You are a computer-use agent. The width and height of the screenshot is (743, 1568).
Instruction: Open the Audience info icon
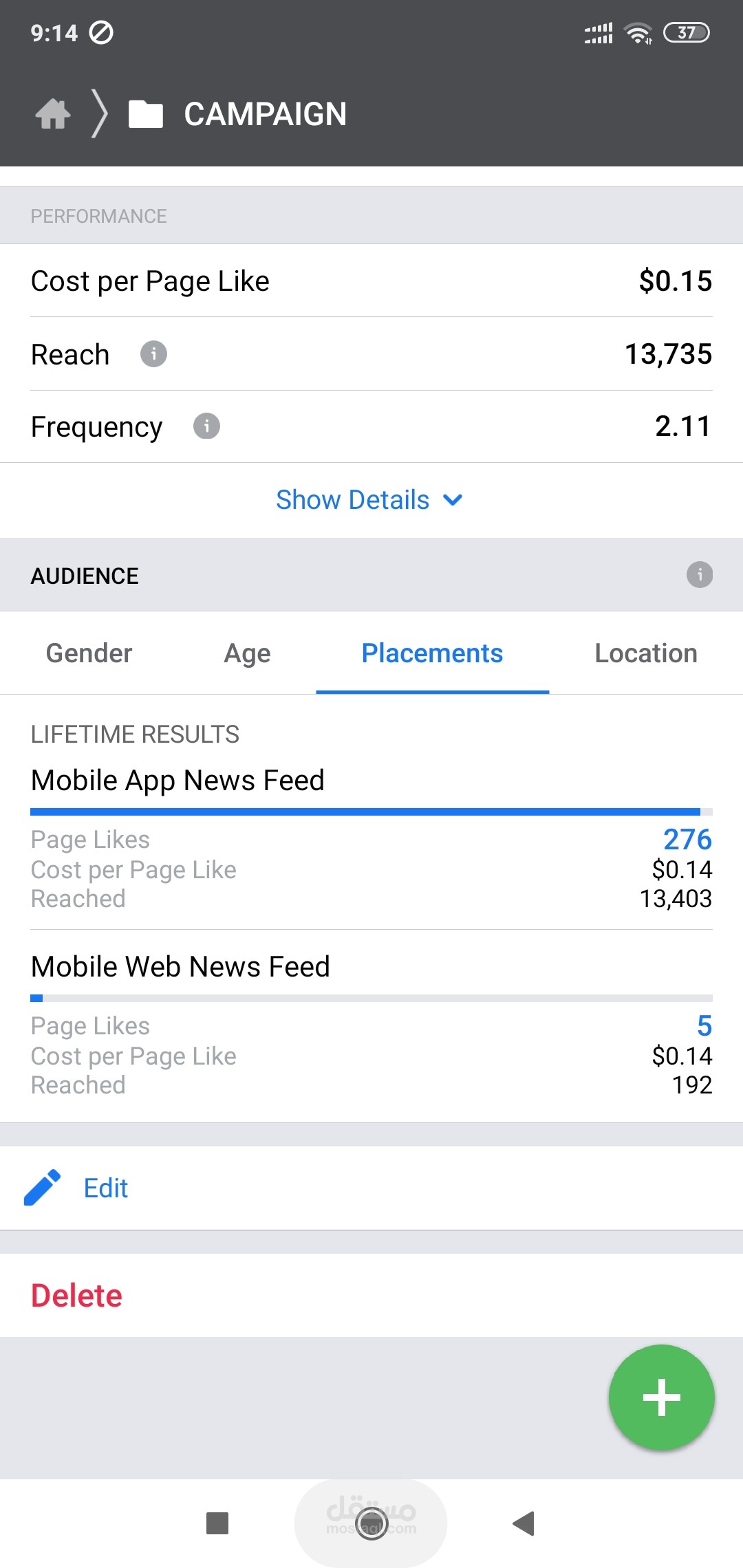699,575
